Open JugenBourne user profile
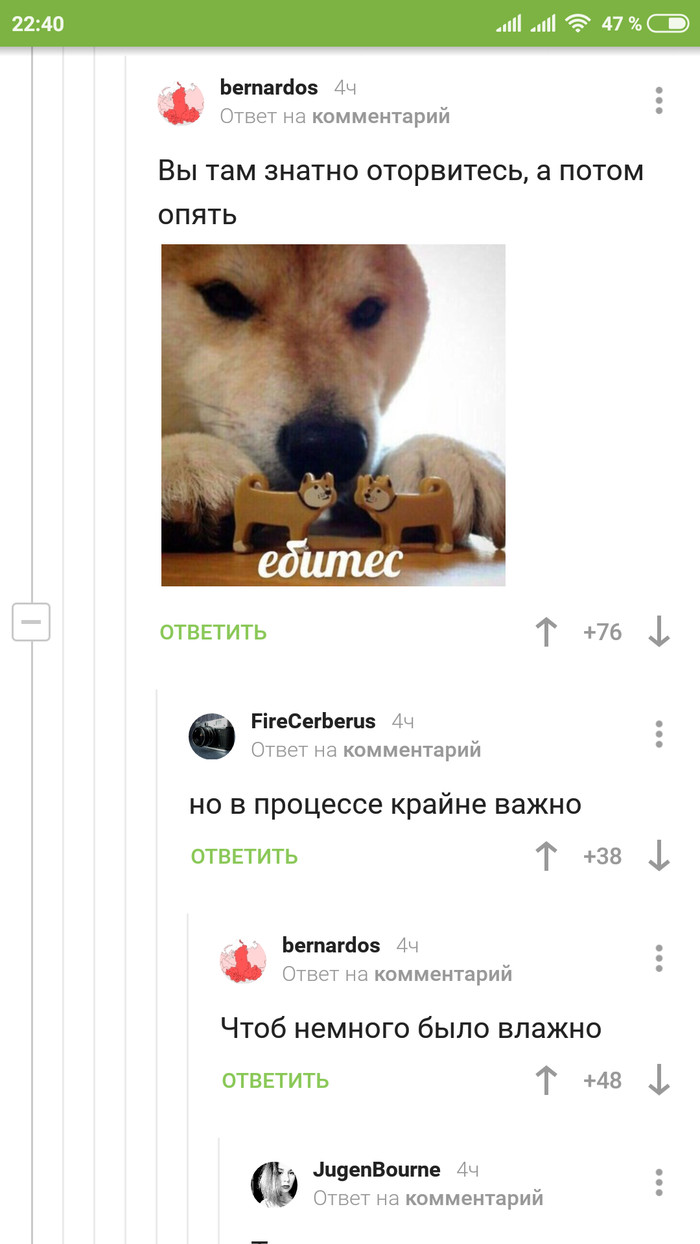Image resolution: width=700 pixels, height=1244 pixels. tap(376, 1169)
